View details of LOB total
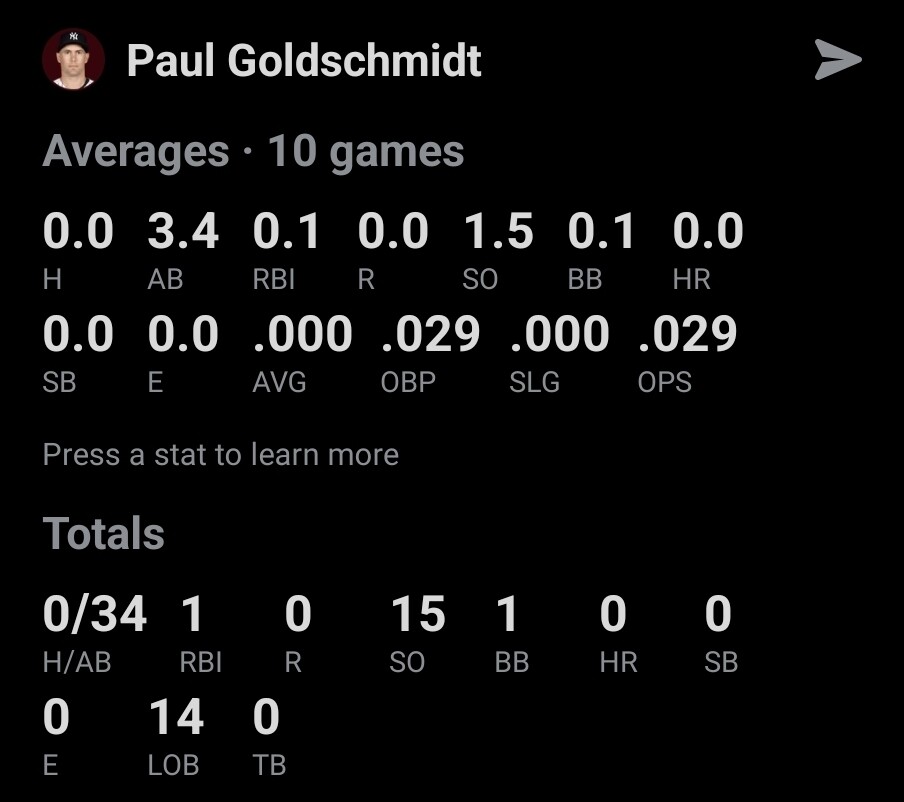Image resolution: width=904 pixels, height=802 pixels. (x=176, y=737)
